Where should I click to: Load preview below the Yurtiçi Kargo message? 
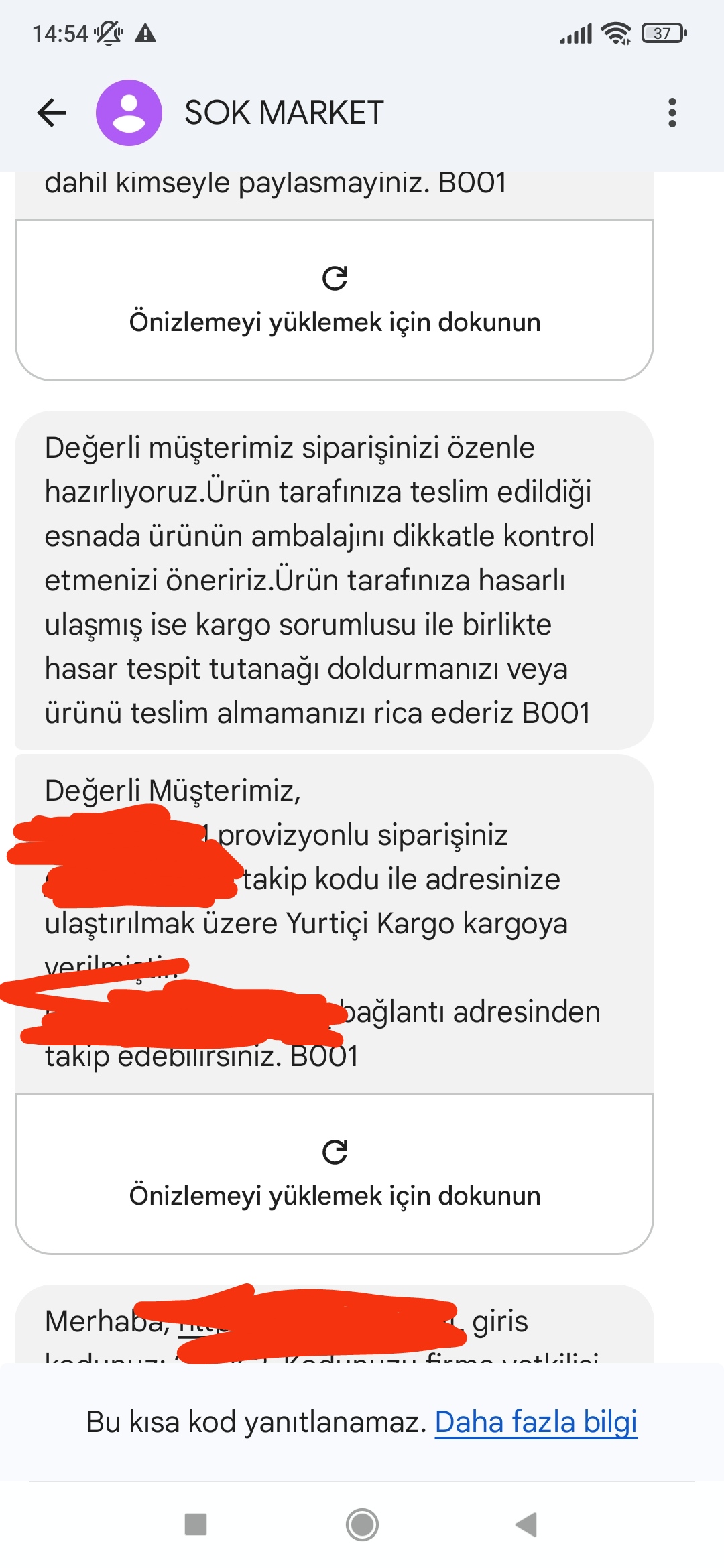click(335, 1174)
